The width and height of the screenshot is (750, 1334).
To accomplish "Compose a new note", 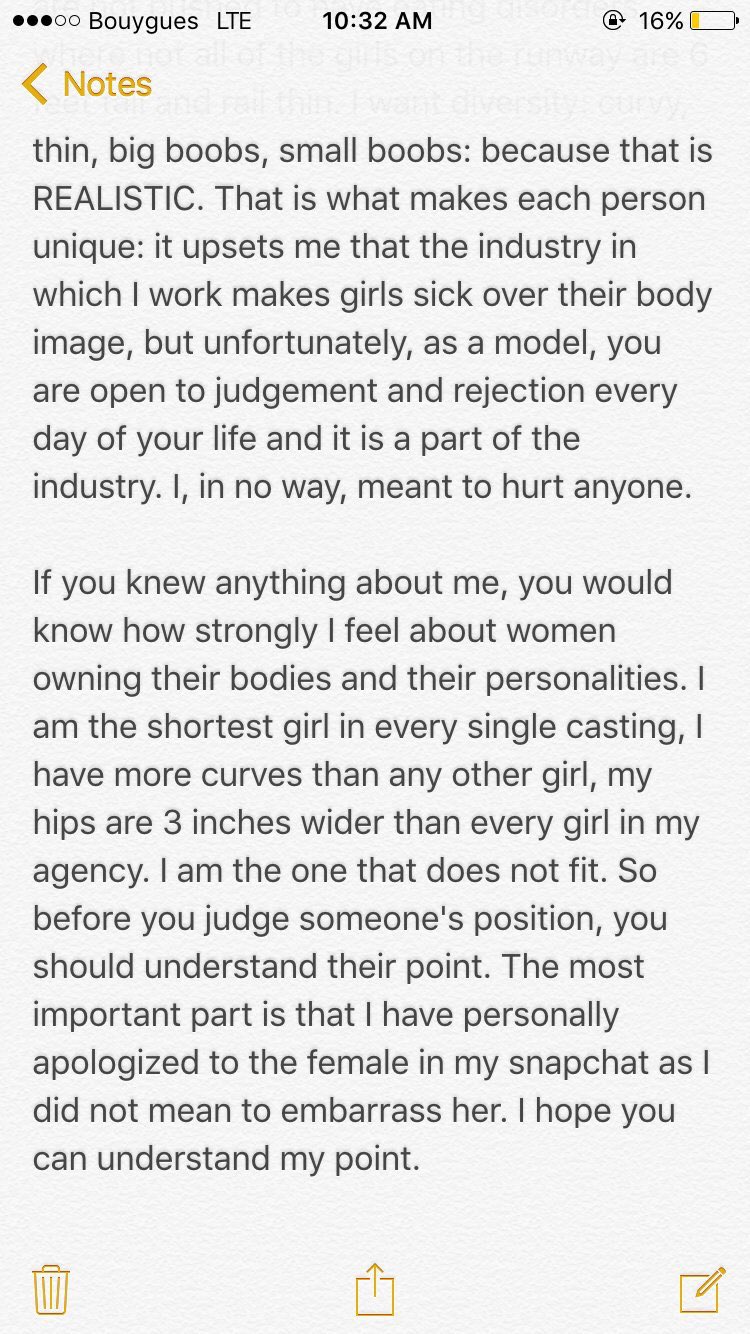I will (x=702, y=1288).
